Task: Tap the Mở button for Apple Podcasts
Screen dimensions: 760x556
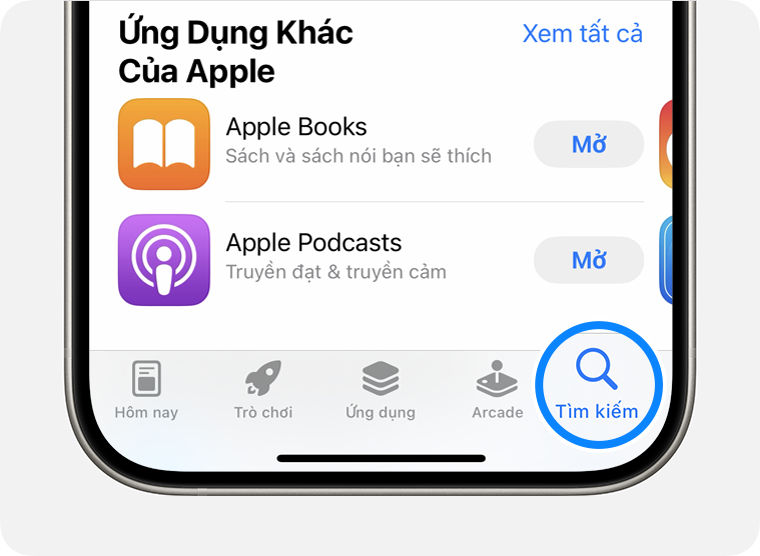Action: (x=589, y=260)
